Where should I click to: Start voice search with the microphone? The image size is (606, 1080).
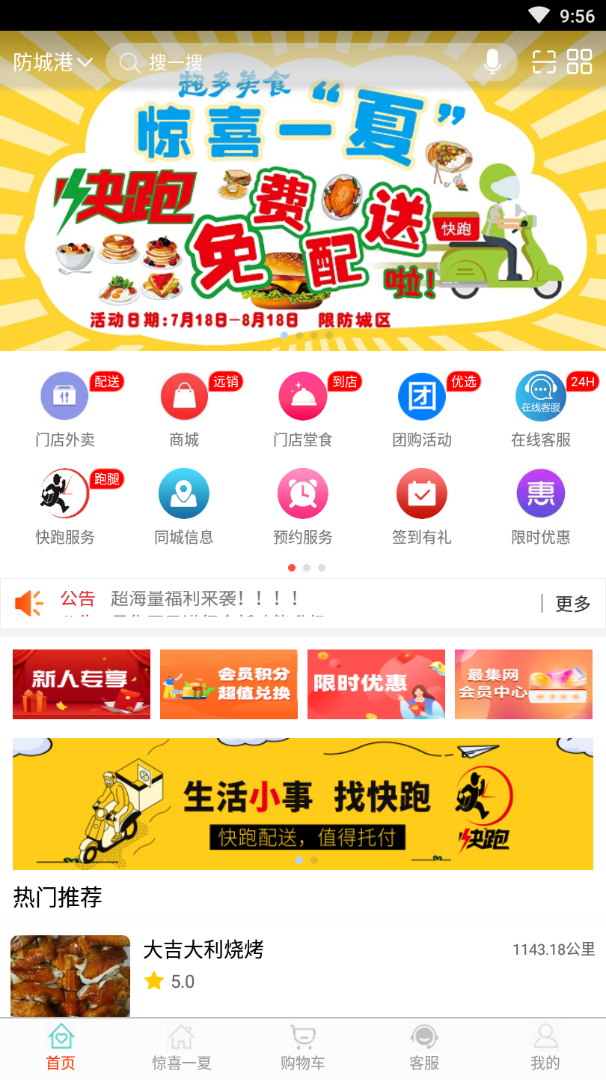[492, 62]
